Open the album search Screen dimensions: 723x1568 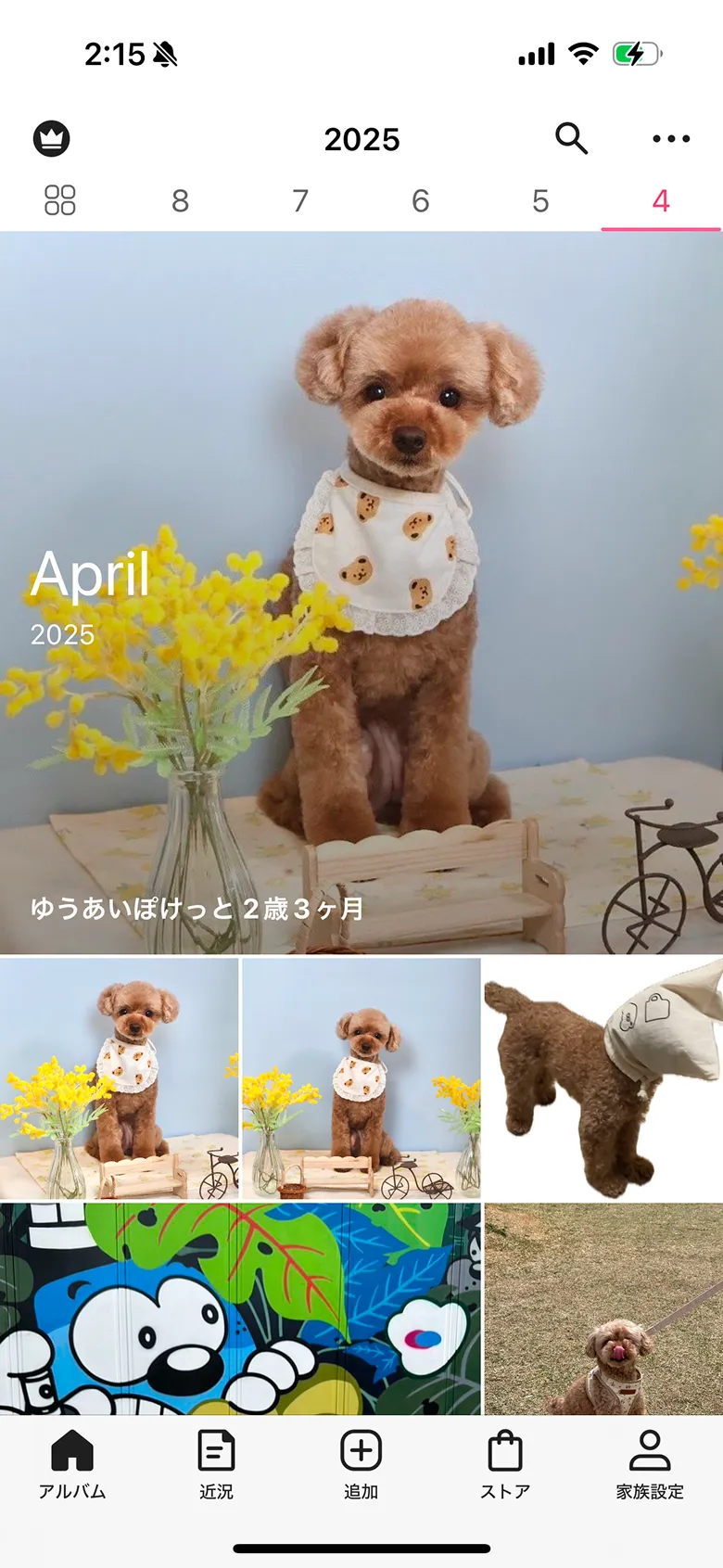click(x=571, y=139)
